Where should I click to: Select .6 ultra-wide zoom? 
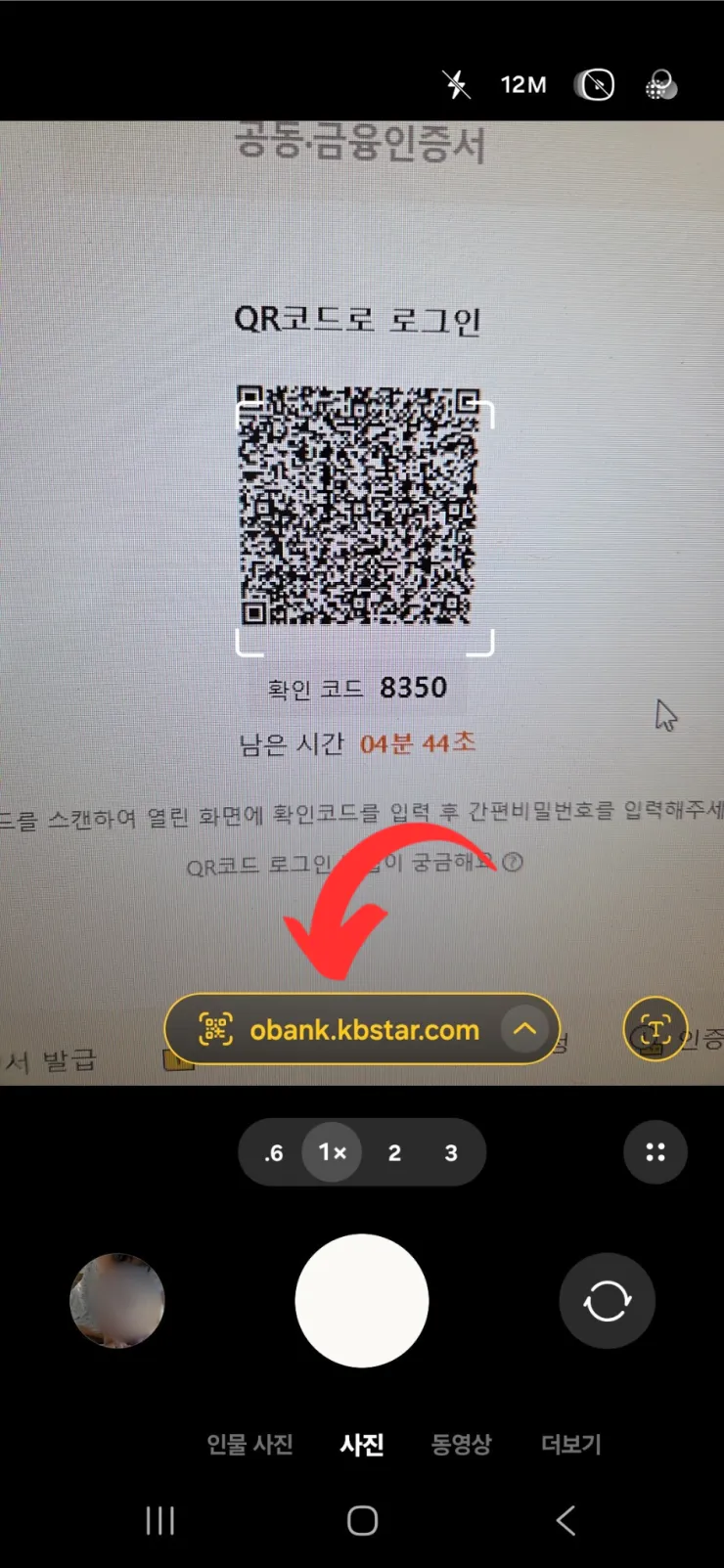(x=274, y=1153)
